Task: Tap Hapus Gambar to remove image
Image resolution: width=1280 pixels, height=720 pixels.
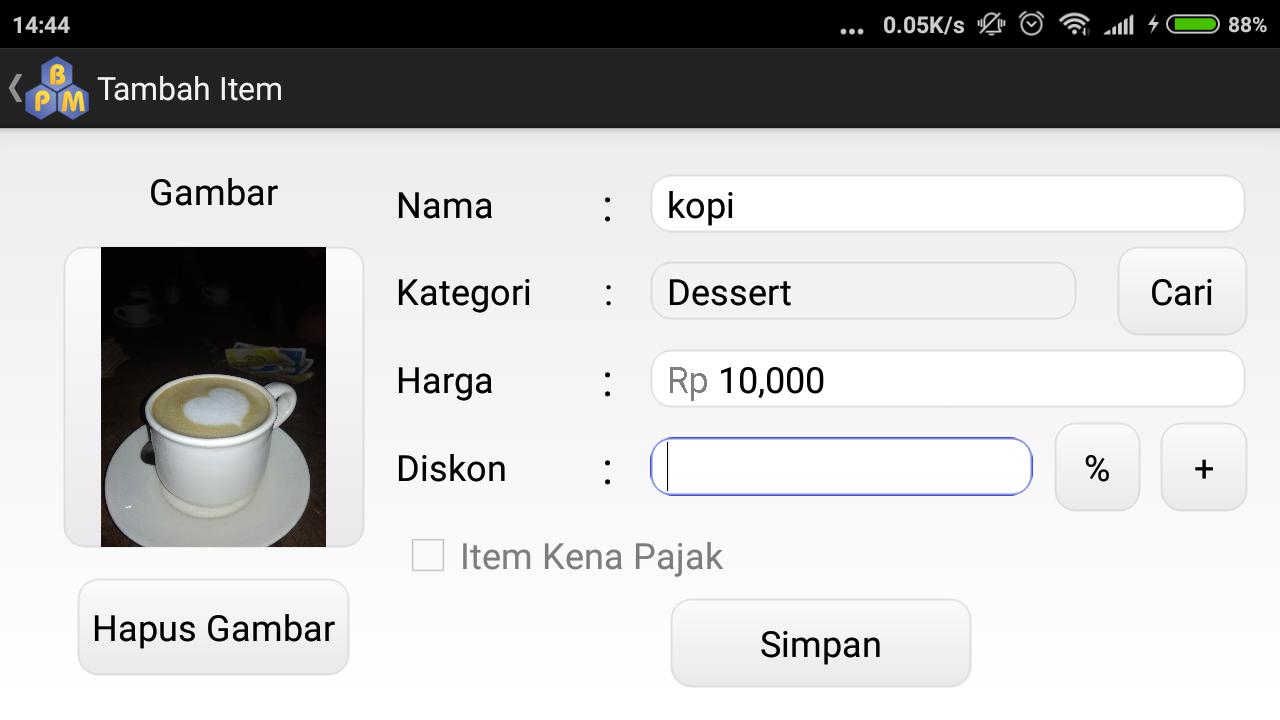Action: coord(213,628)
